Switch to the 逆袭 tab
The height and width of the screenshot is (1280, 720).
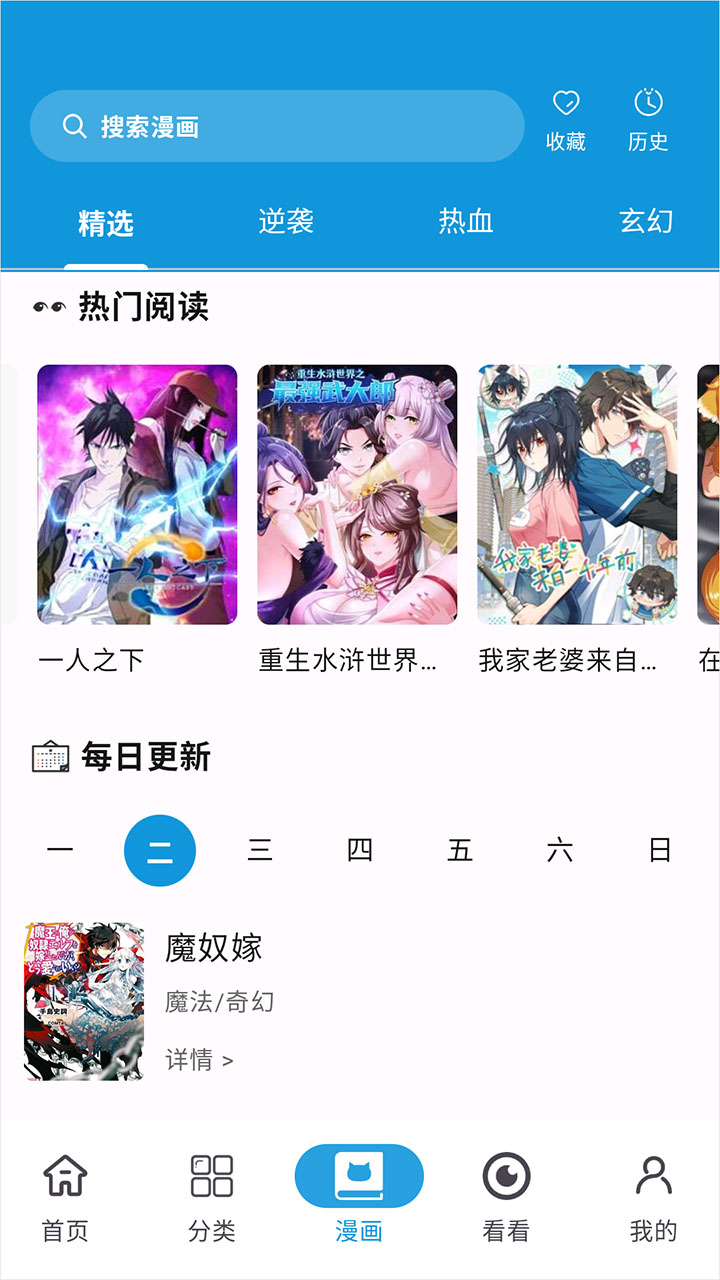tap(286, 221)
